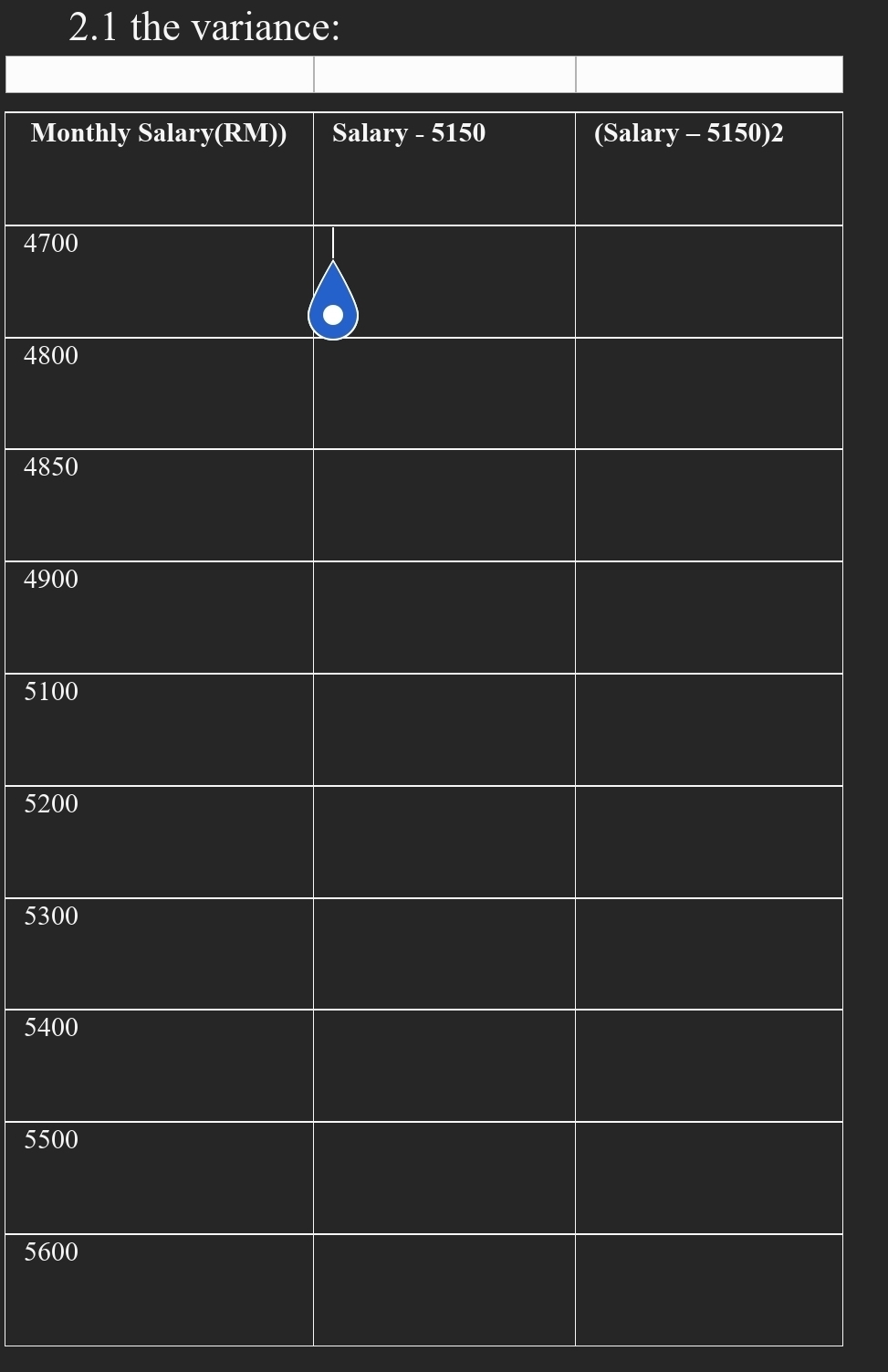The height and width of the screenshot is (1372, 888).
Task: Select the squared deviation cell for 4700
Action: coord(708,281)
